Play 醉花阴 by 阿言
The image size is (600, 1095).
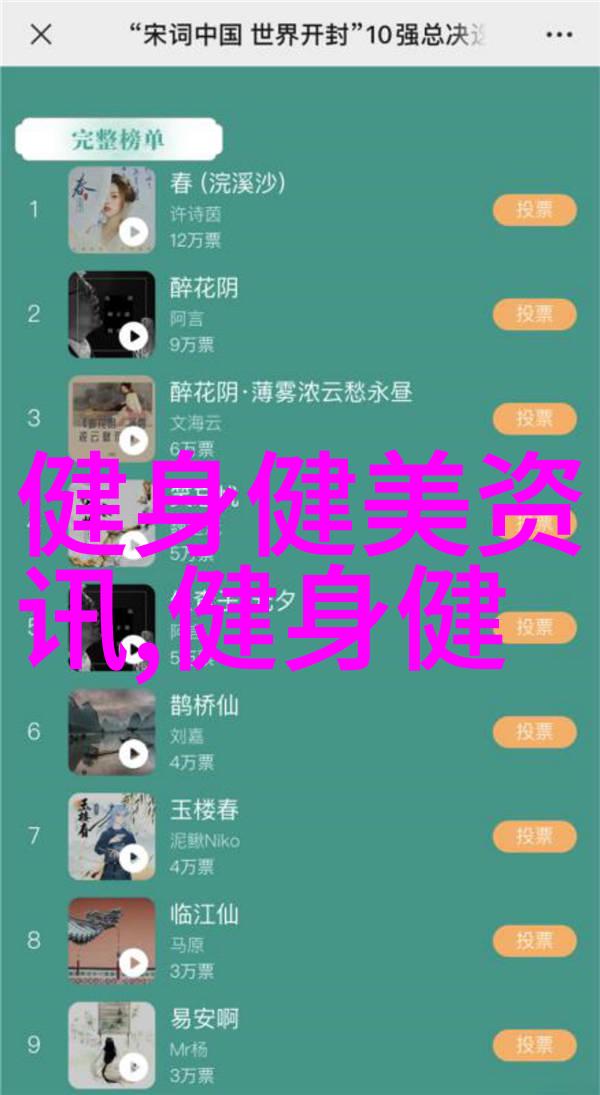click(133, 336)
